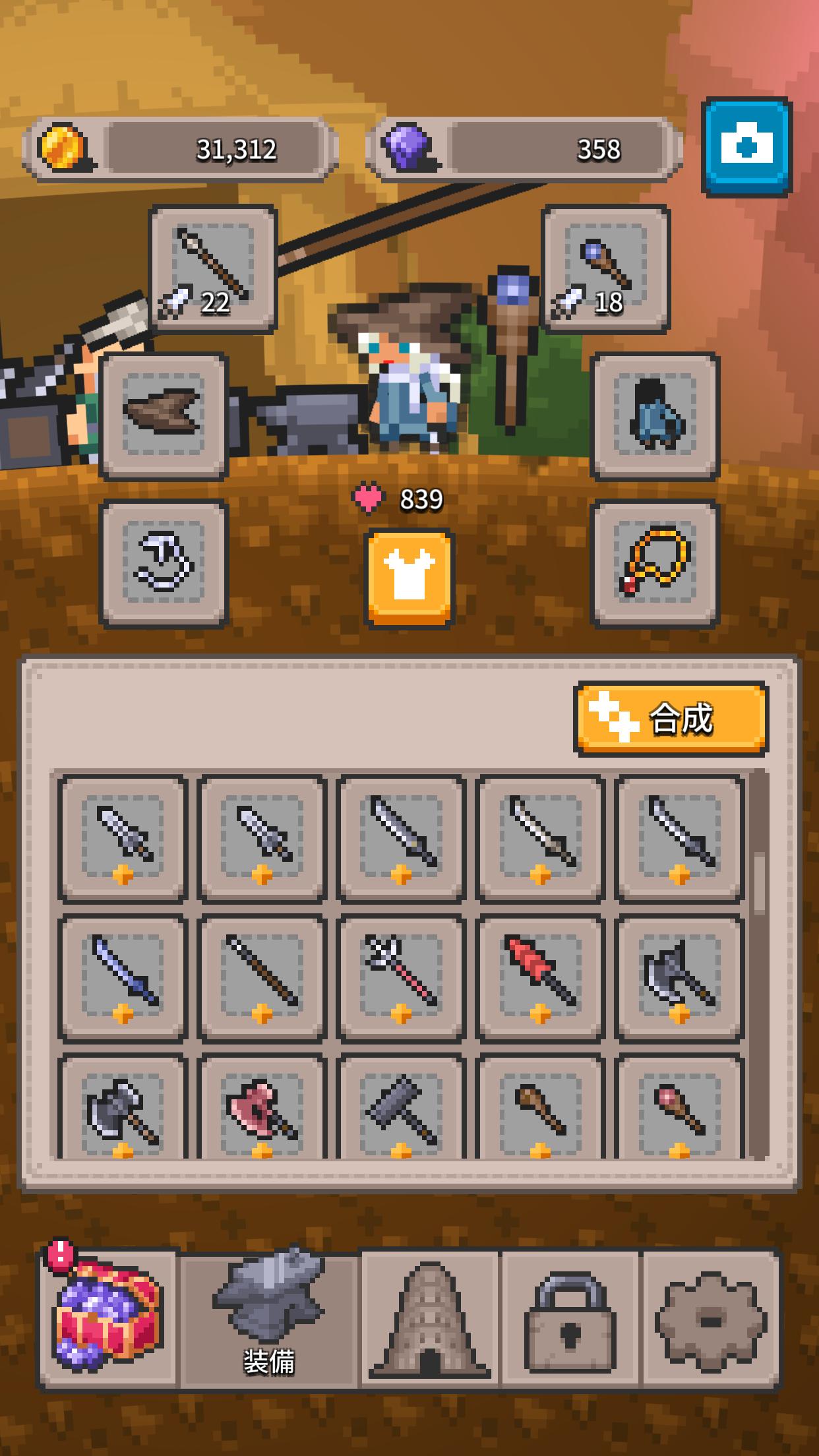Select the red spearhead weapon in inventory
The image size is (819, 1456).
(x=540, y=978)
